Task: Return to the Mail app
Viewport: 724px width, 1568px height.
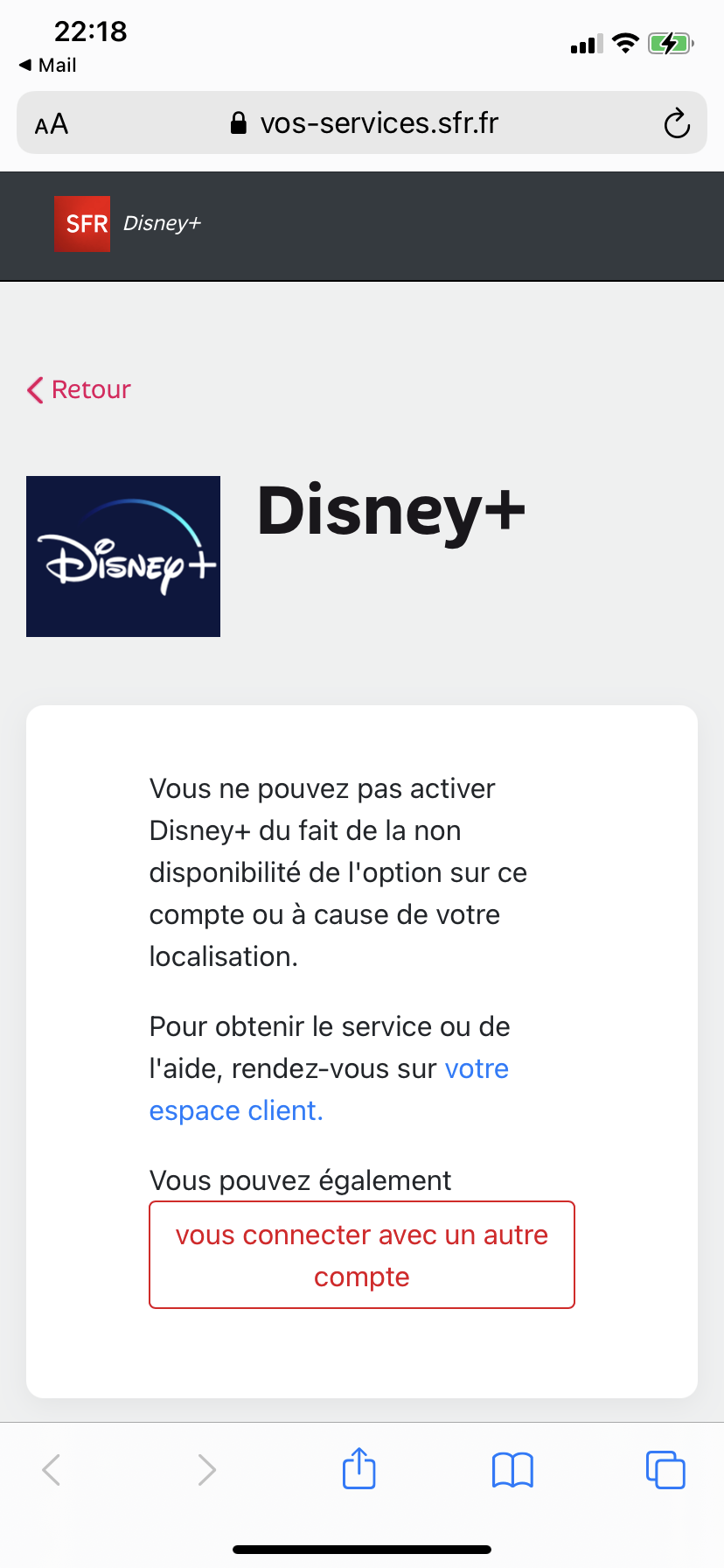Action: (48, 65)
